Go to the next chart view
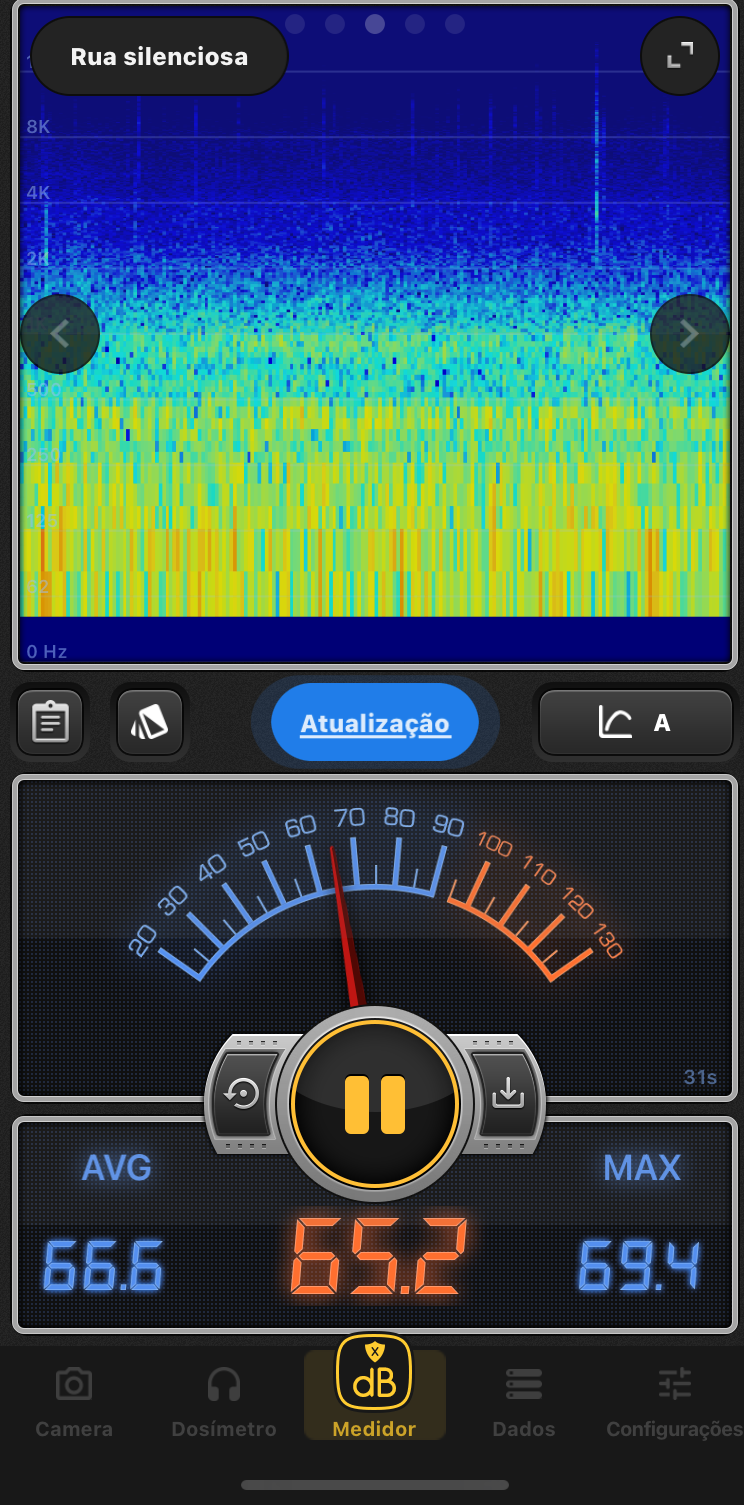 click(689, 334)
